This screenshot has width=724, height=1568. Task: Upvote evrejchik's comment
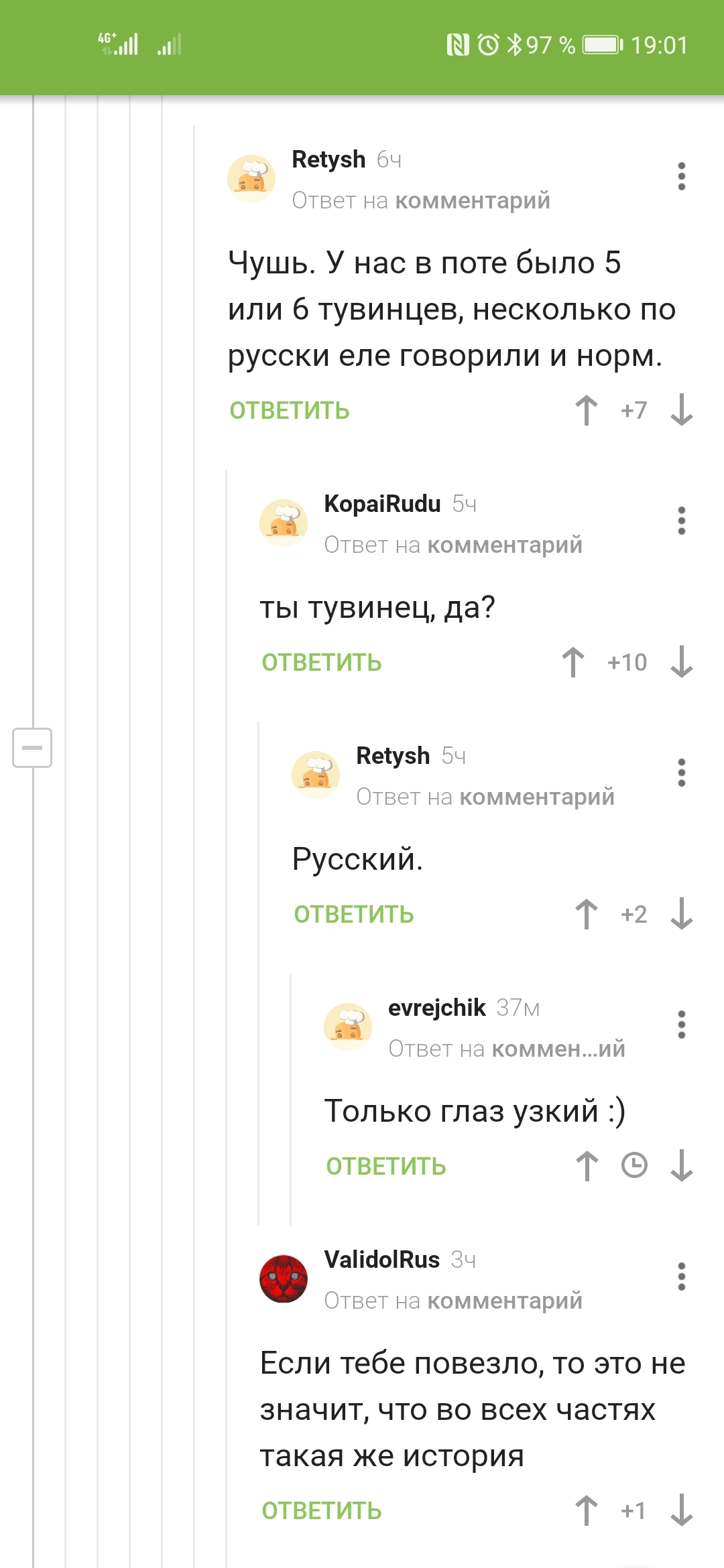coord(587,1166)
